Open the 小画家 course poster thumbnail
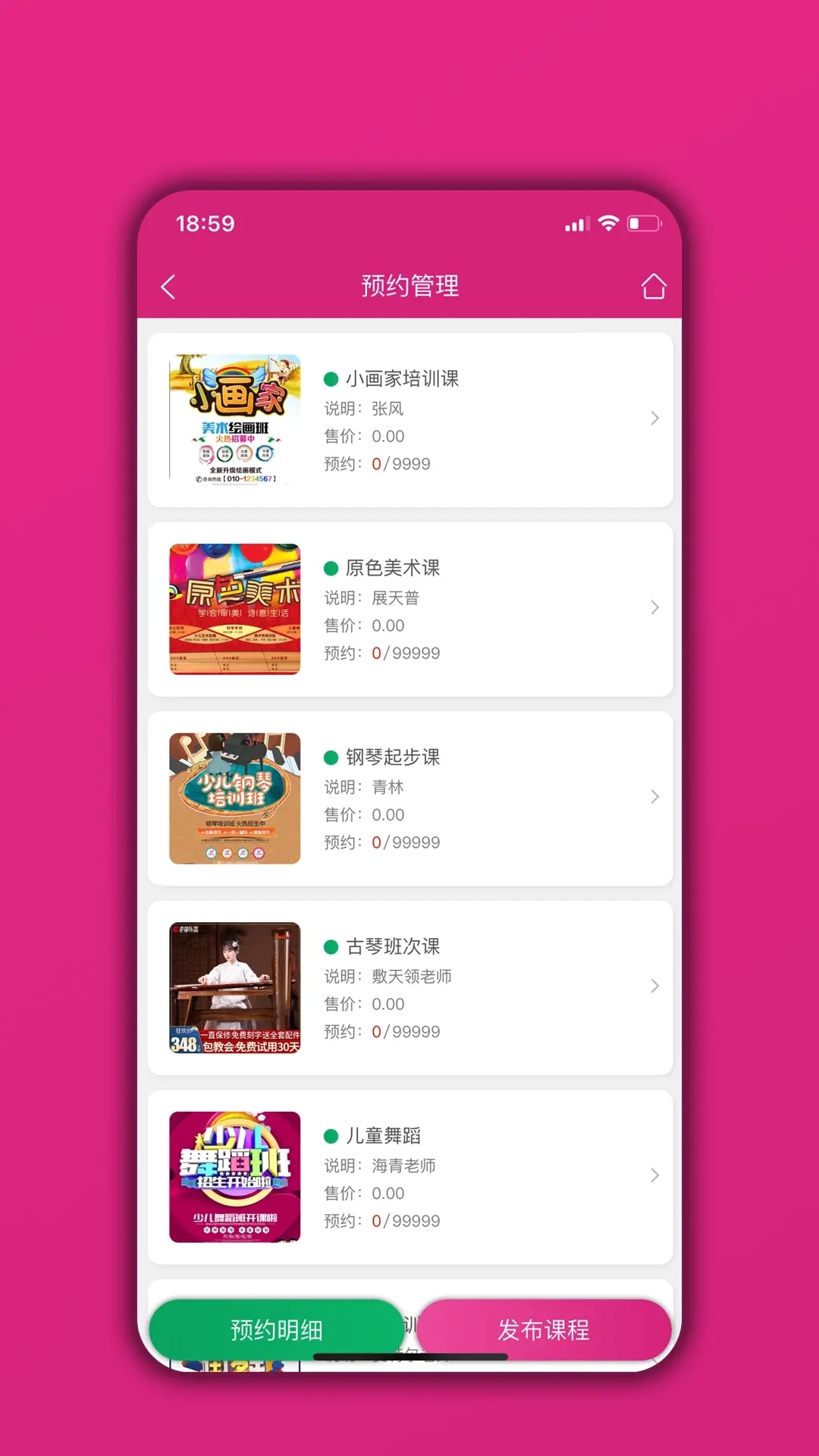 tap(234, 418)
